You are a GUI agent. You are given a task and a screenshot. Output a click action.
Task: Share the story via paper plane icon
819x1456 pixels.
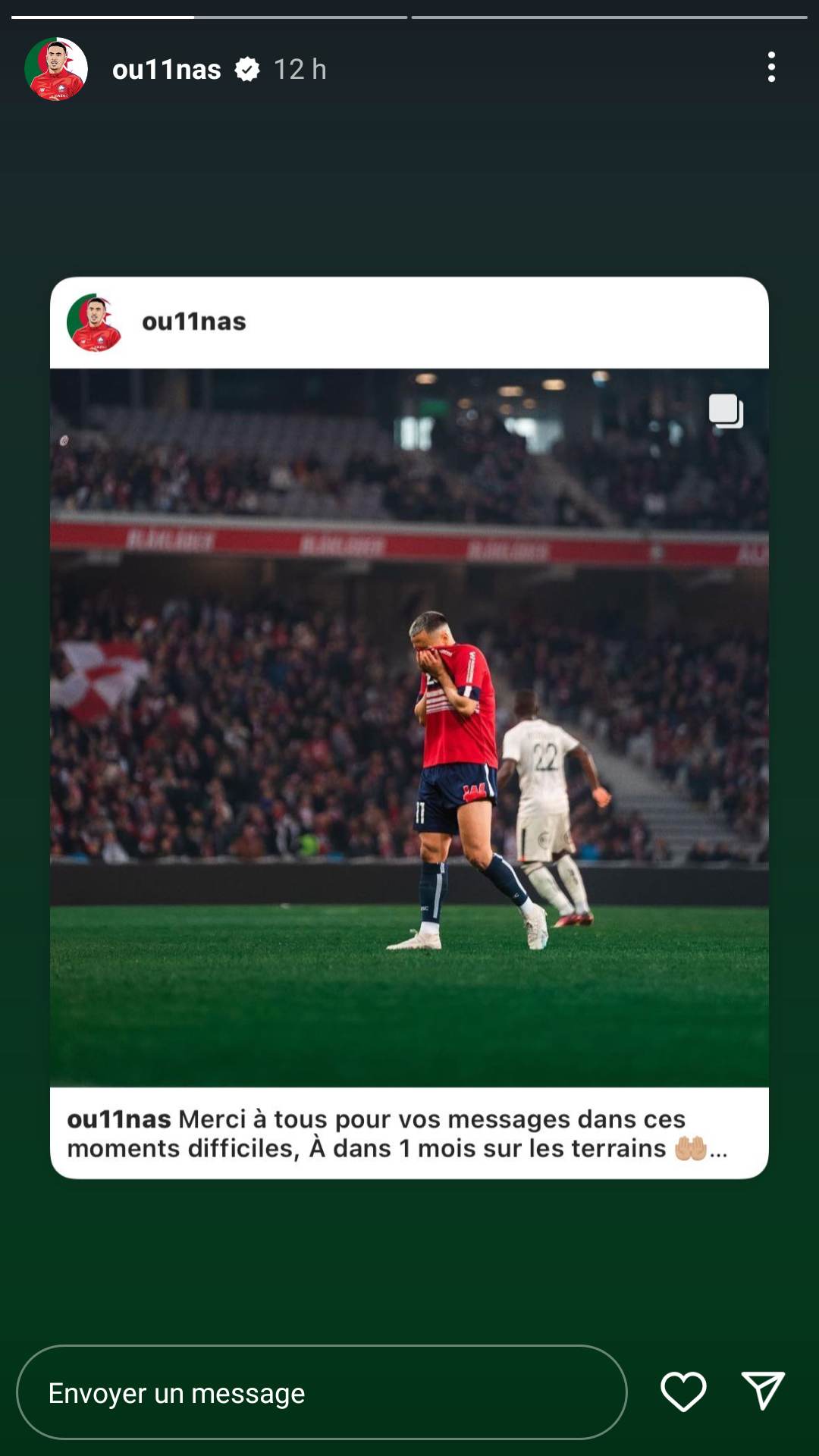coord(762,1391)
